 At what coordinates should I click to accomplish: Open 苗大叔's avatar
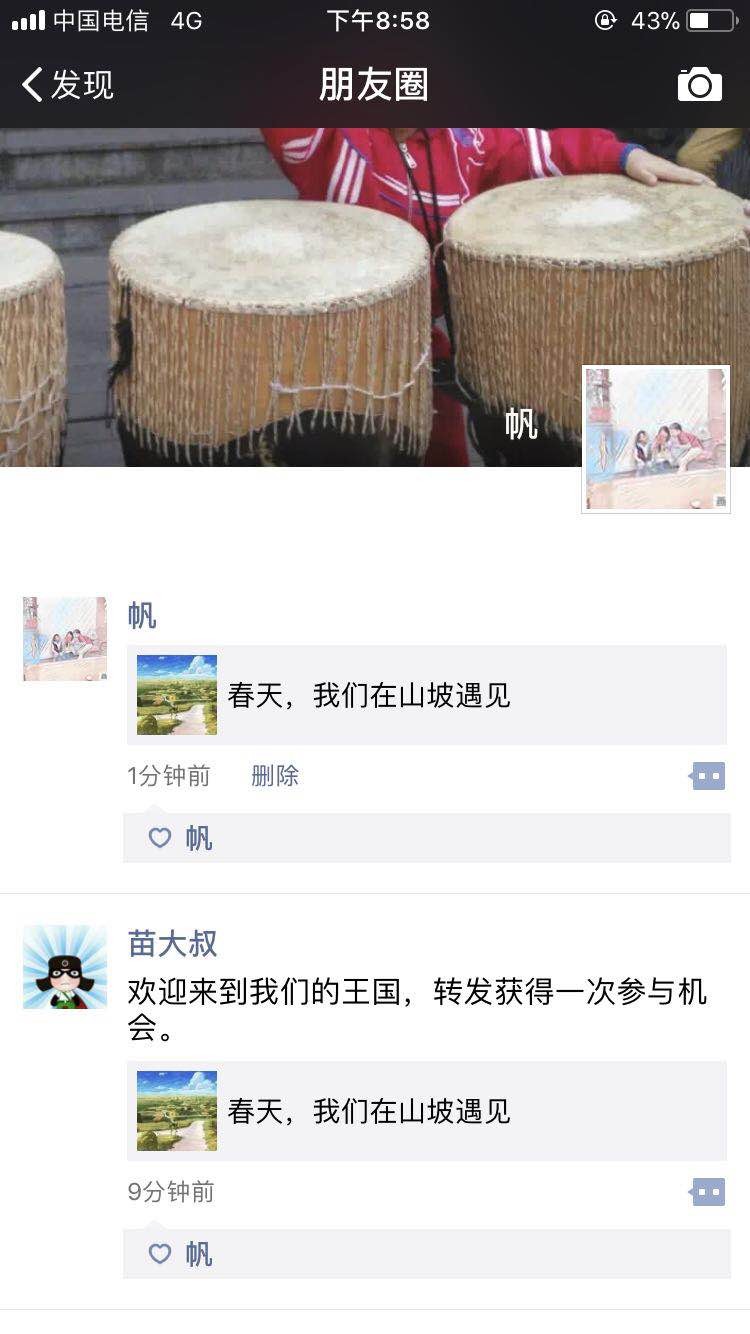(x=65, y=967)
